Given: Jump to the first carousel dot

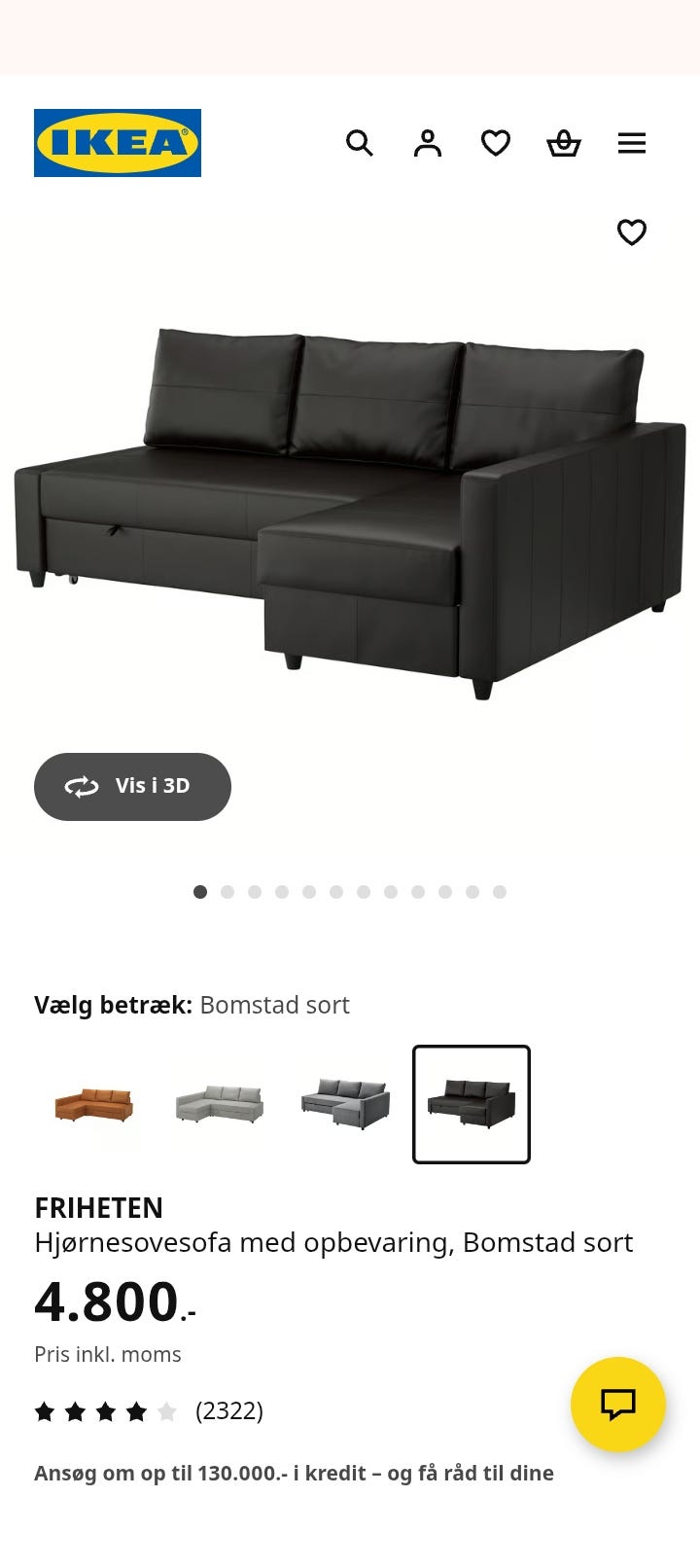Looking at the screenshot, I should pos(200,891).
